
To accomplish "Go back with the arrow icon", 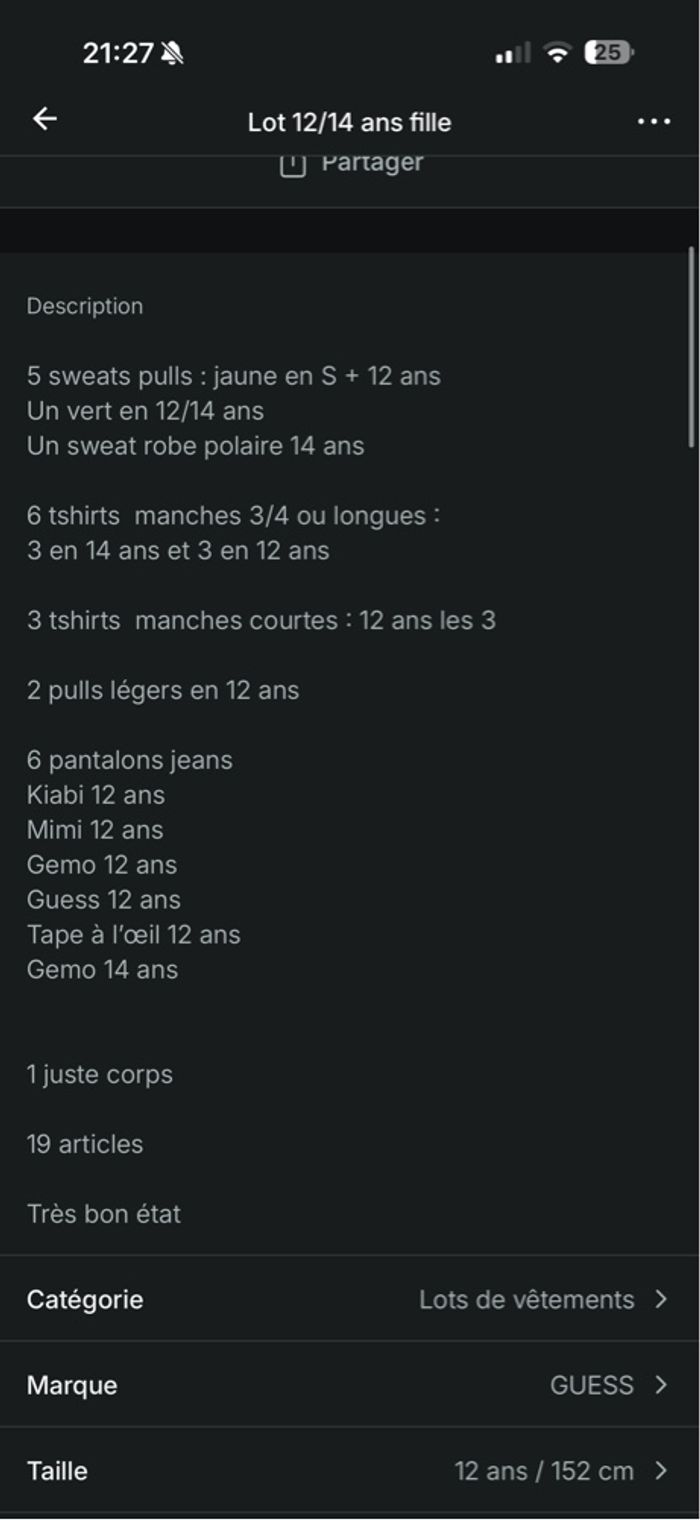I will click(x=45, y=120).
